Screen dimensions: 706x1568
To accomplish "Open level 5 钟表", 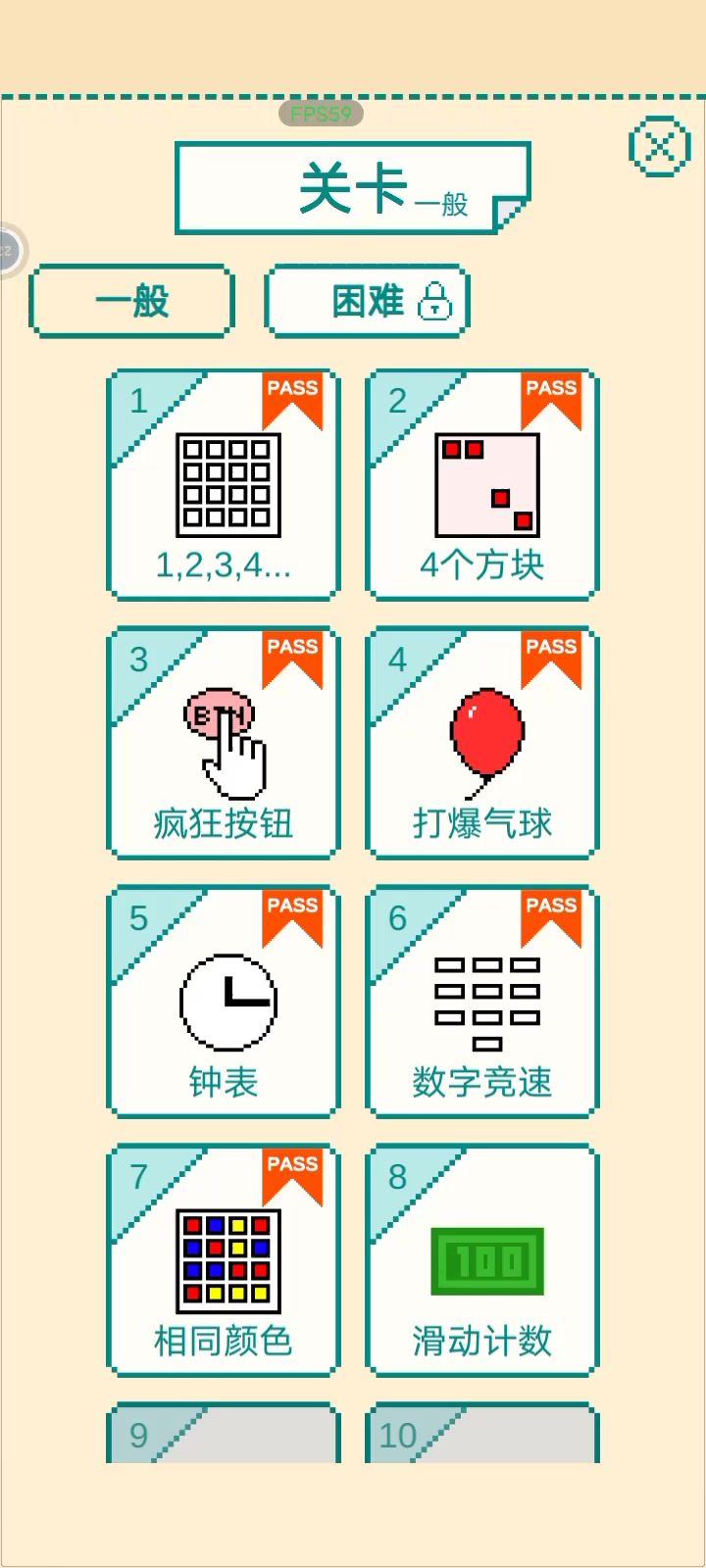I will point(224,1003).
